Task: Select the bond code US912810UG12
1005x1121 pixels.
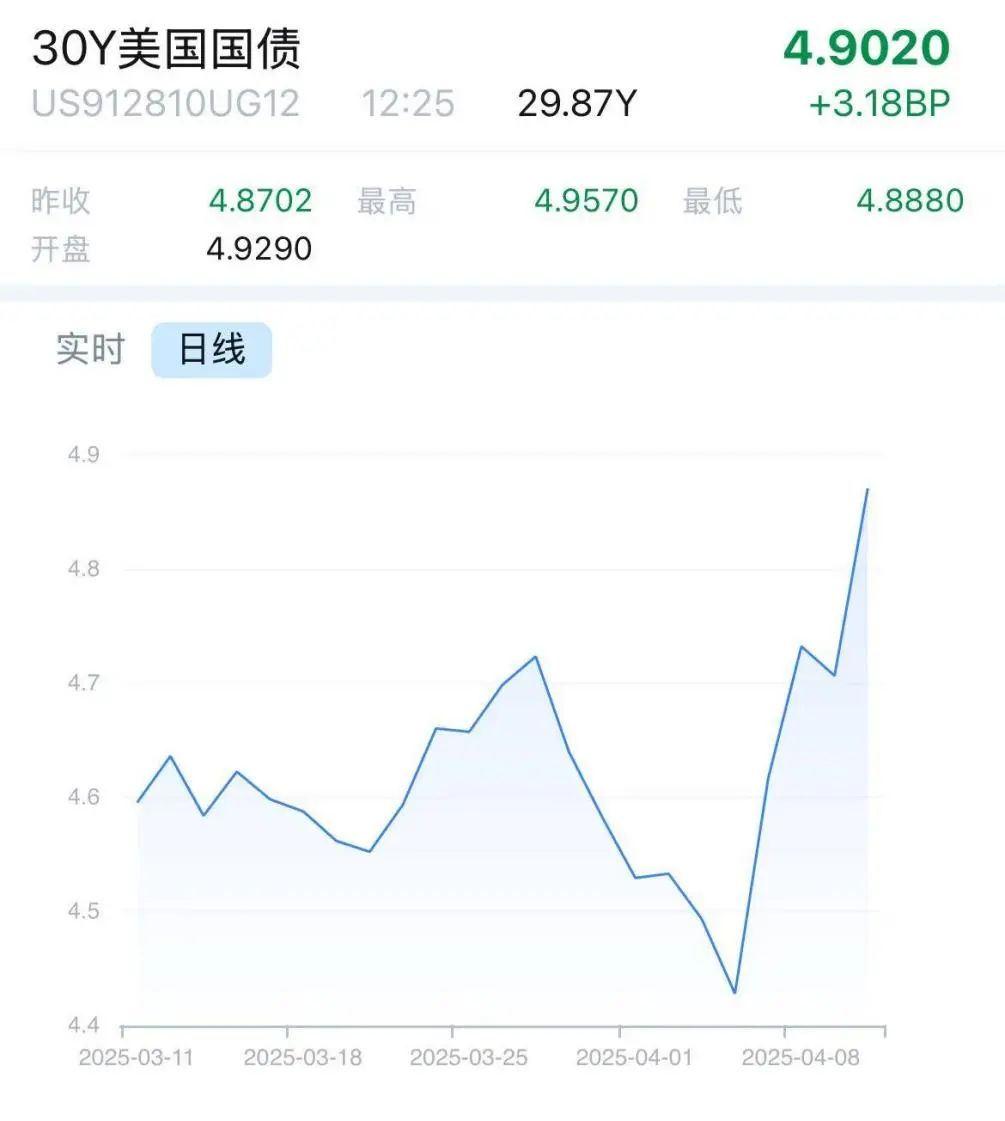Action: coord(164,103)
